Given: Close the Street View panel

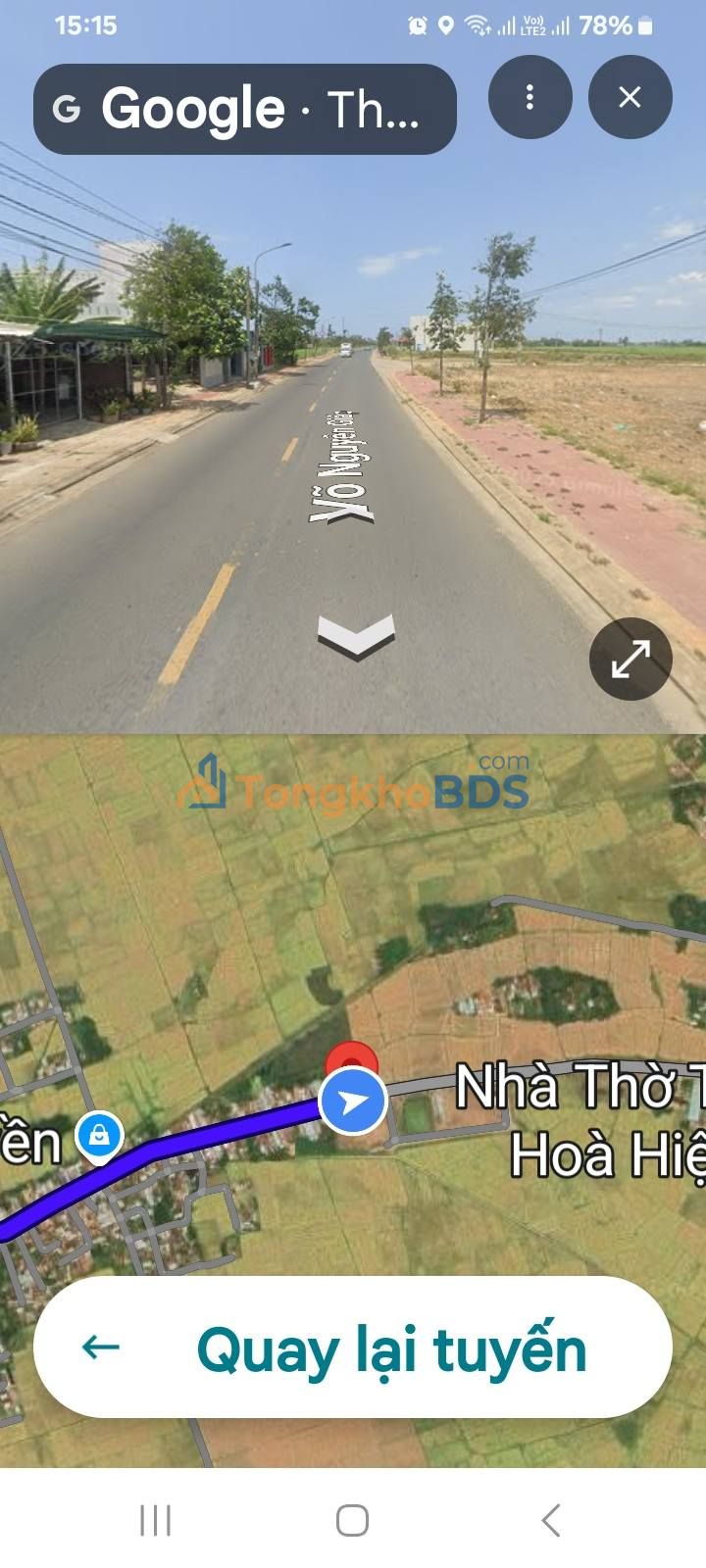Looking at the screenshot, I should coord(630,97).
